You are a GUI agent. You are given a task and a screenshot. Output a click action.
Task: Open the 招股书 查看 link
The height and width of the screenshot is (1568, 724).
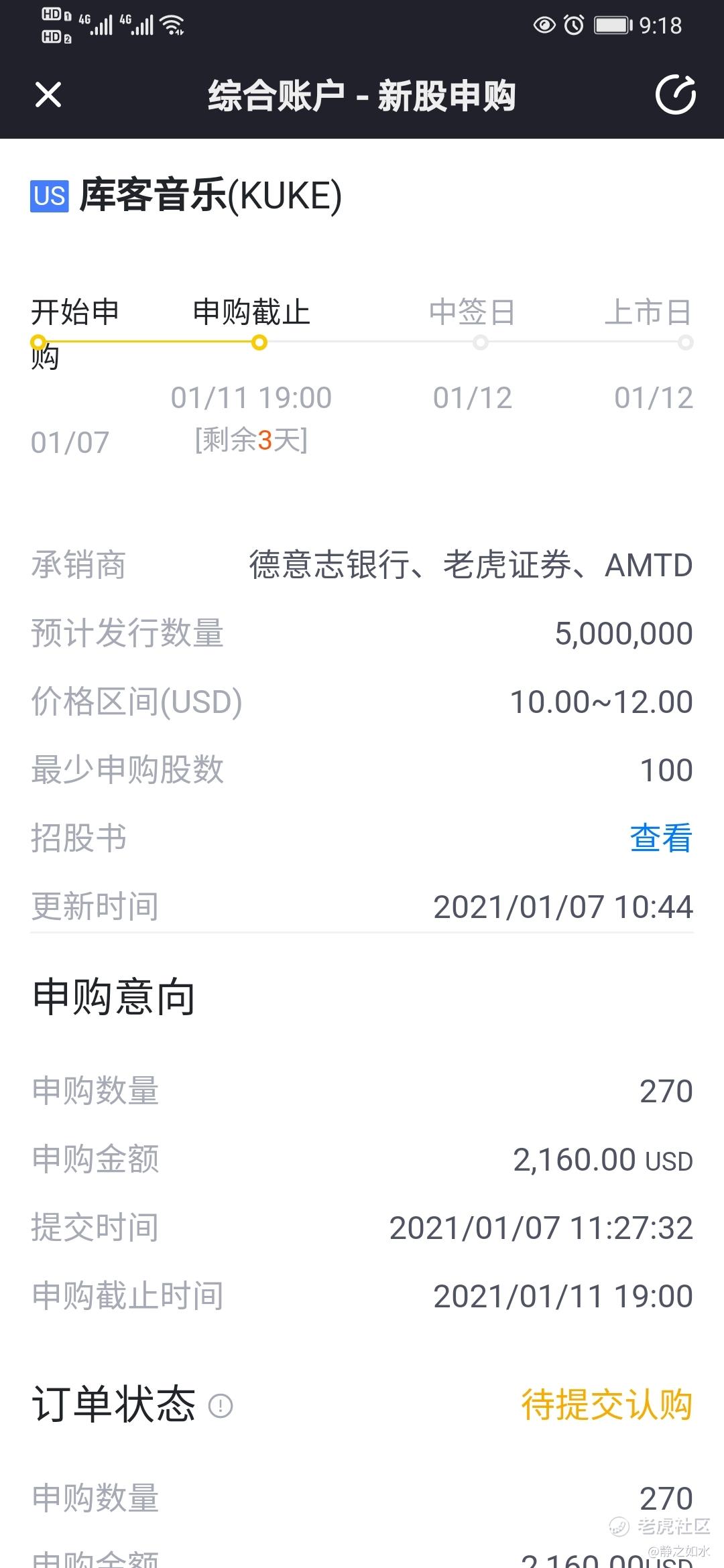(x=660, y=838)
